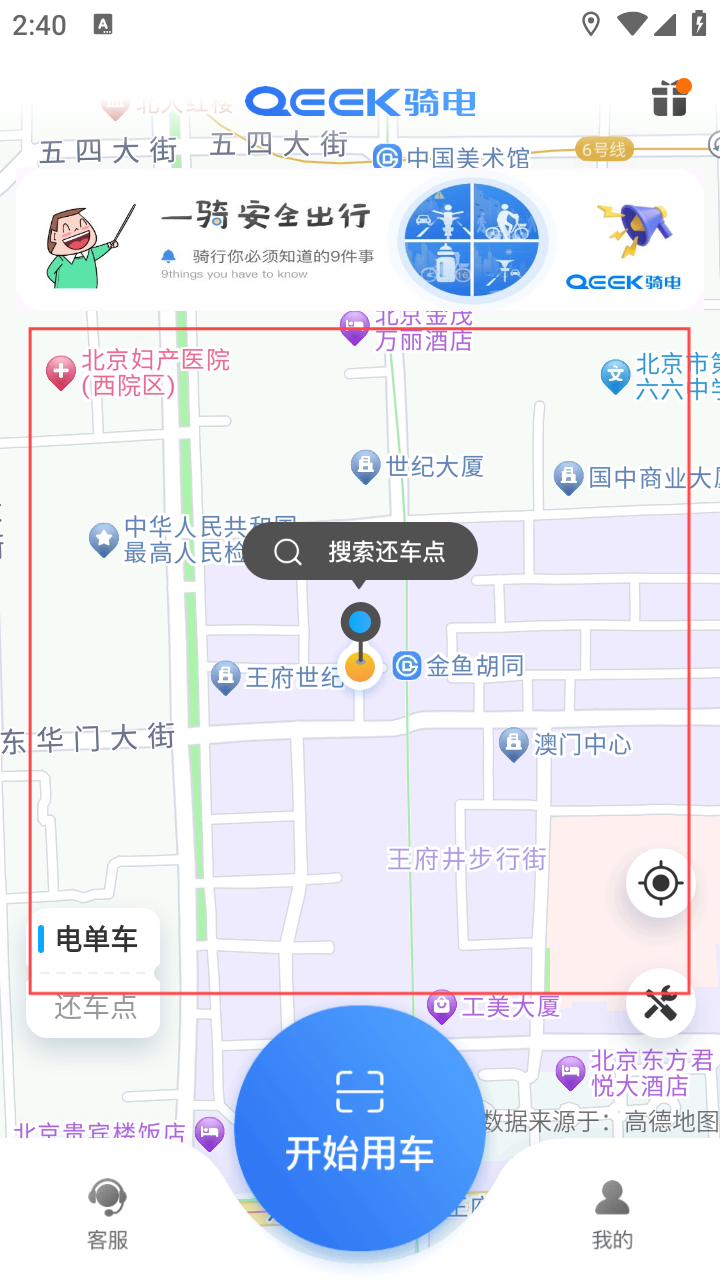Select the 澳门中心 map marker
This screenshot has height=1280, width=720.
514,744
